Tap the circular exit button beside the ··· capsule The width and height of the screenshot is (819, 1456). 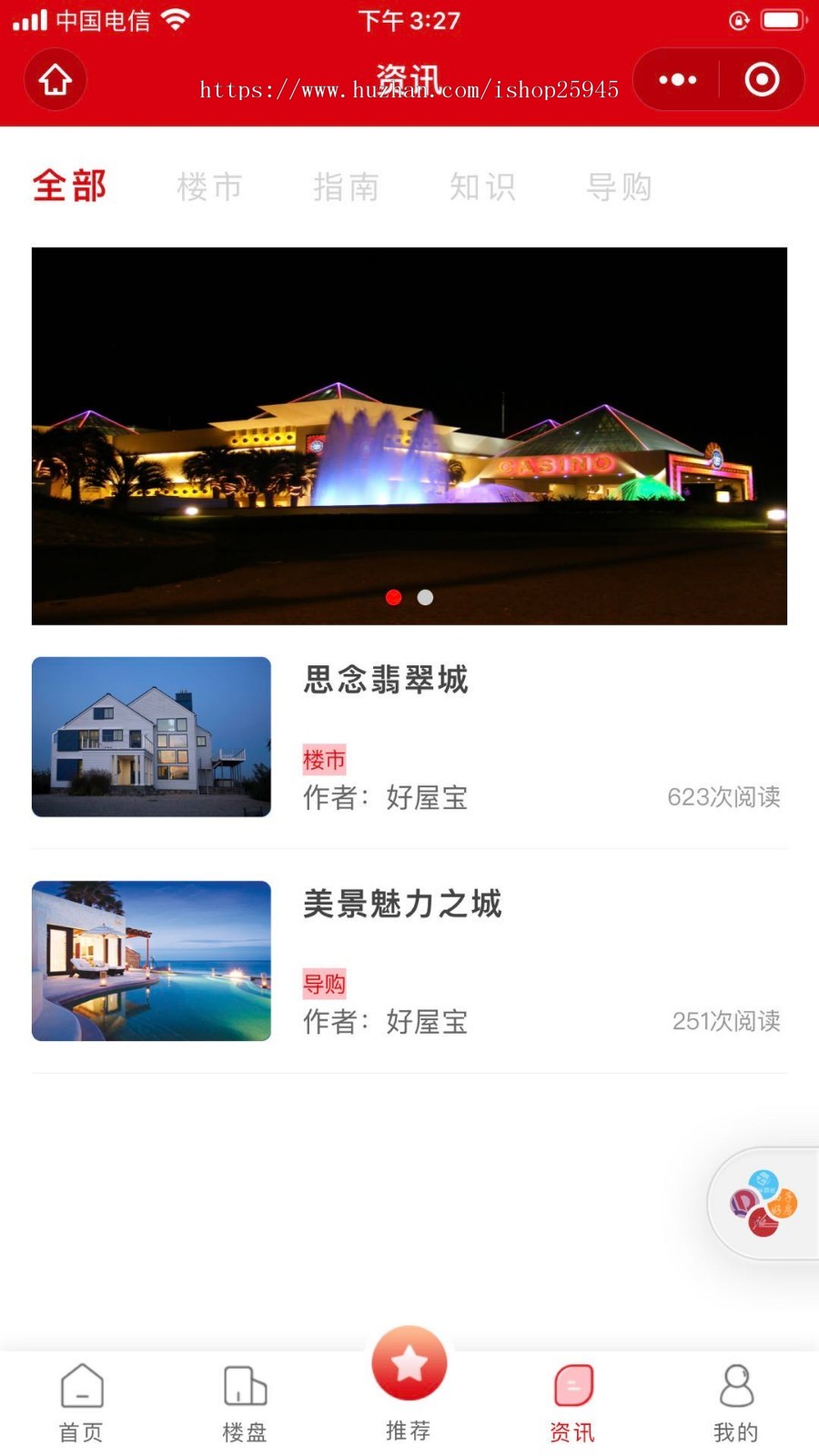762,79
